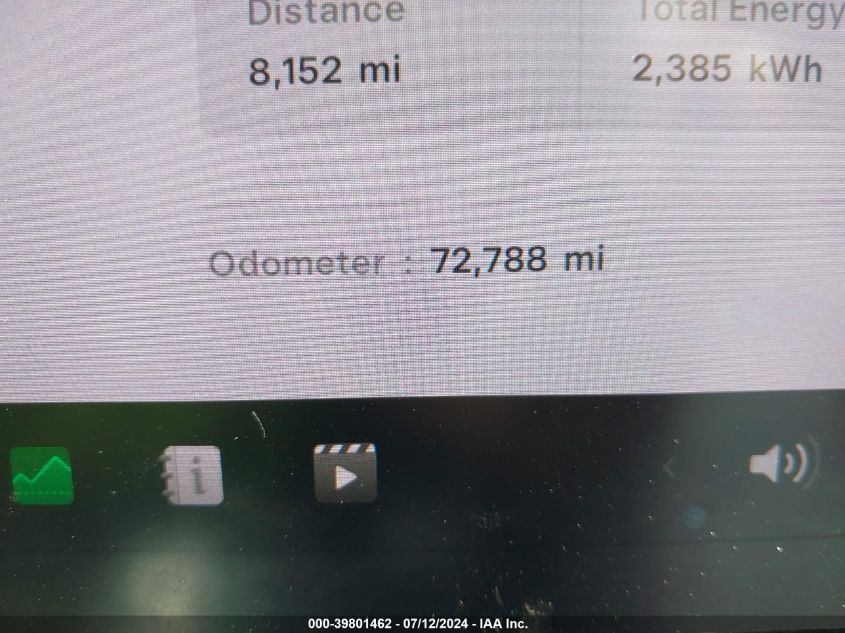Open the owner's manual notebook icon
The width and height of the screenshot is (845, 633).
click(193, 476)
